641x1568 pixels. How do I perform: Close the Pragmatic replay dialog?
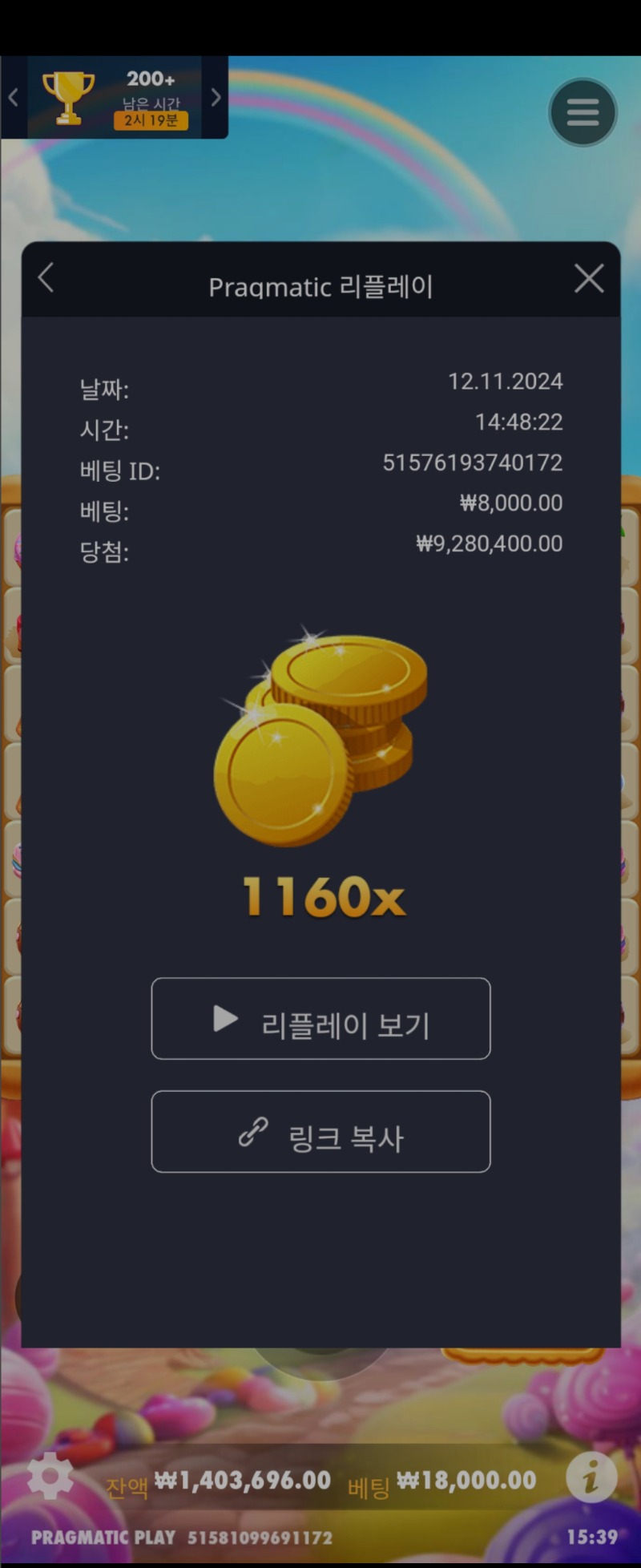(589, 279)
